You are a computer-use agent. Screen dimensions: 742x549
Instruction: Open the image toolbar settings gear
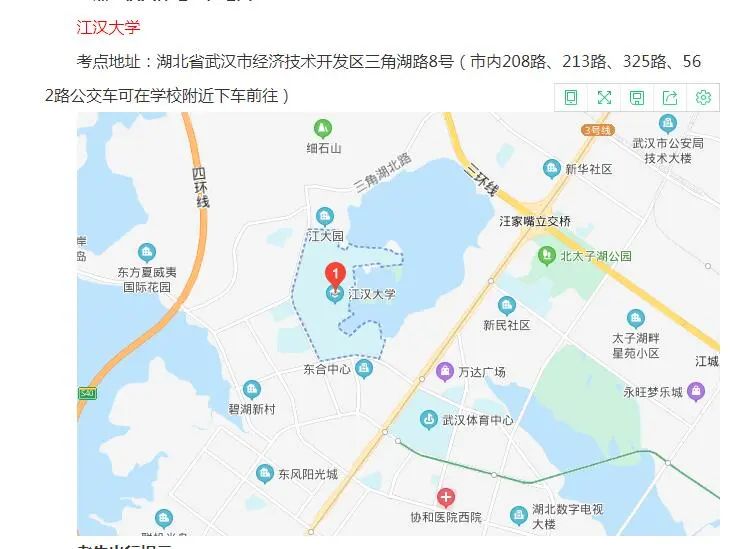pyautogui.click(x=703, y=97)
